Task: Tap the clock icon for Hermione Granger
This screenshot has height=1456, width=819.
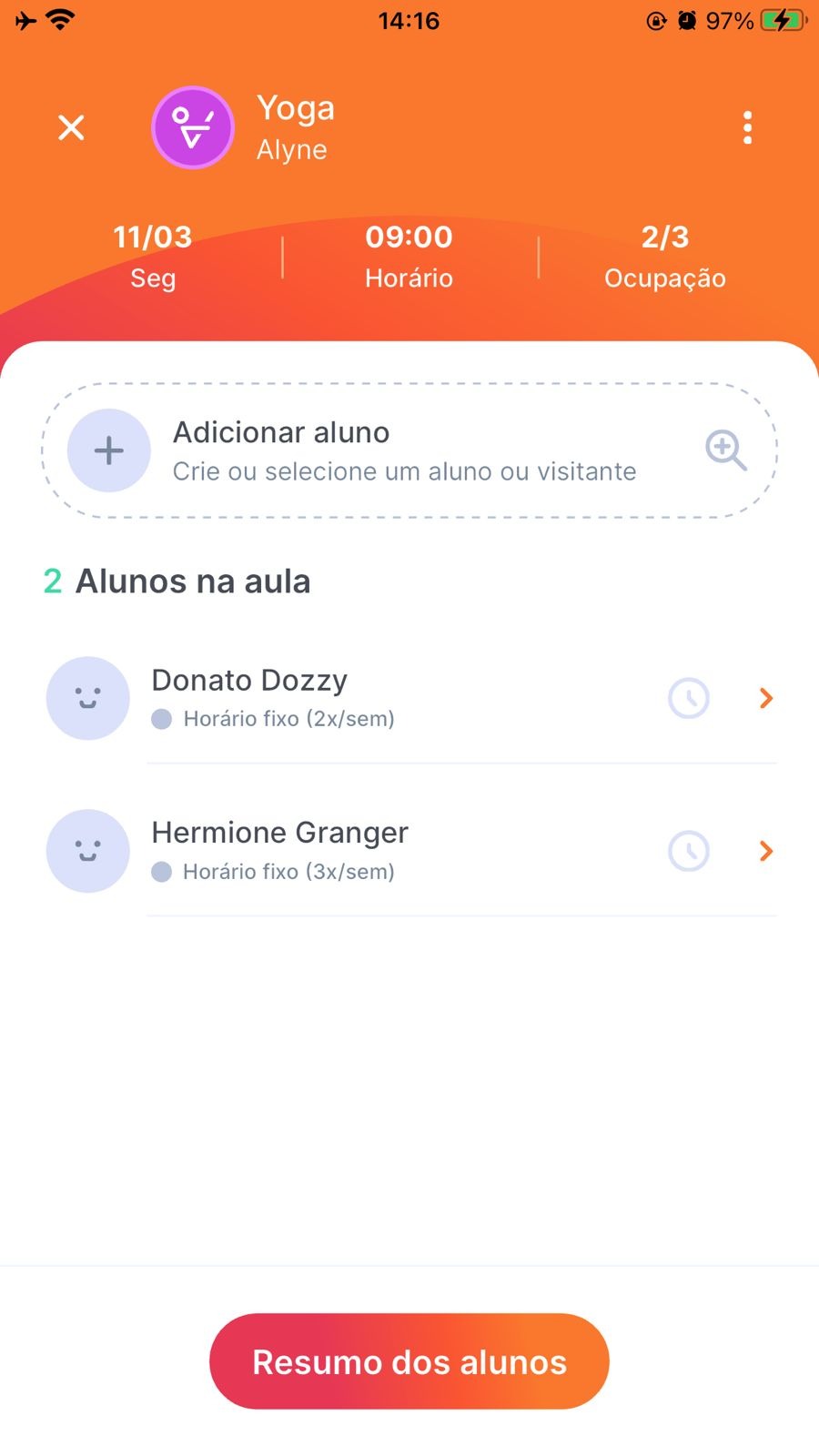Action: [689, 851]
